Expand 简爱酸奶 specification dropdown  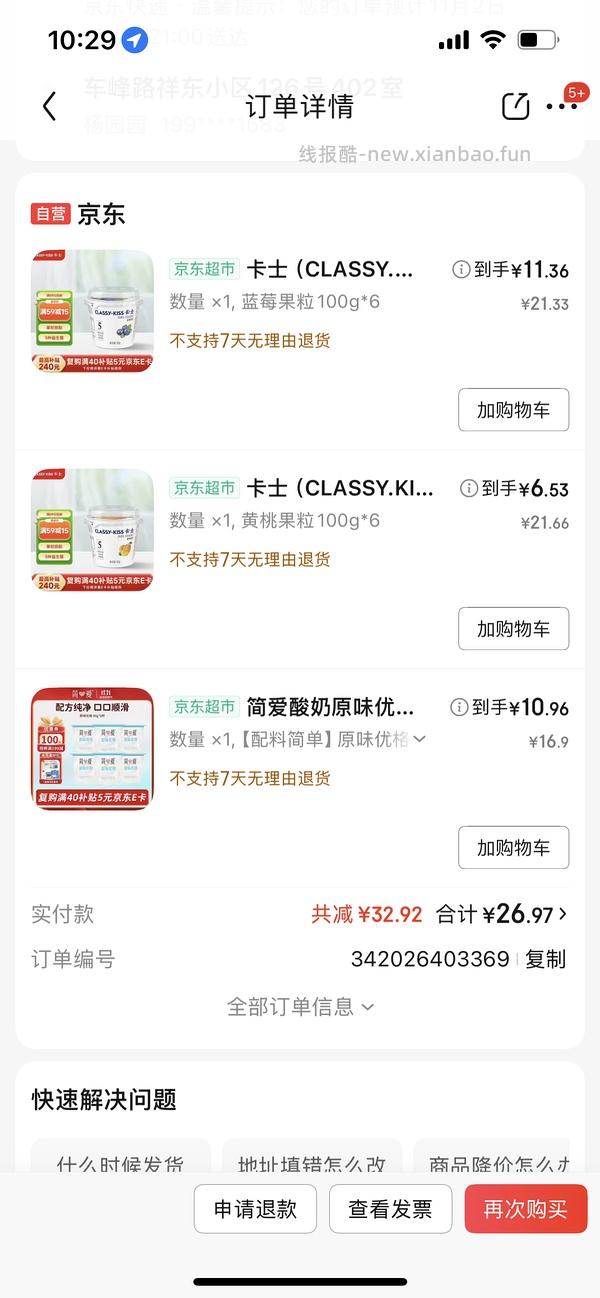pos(419,739)
